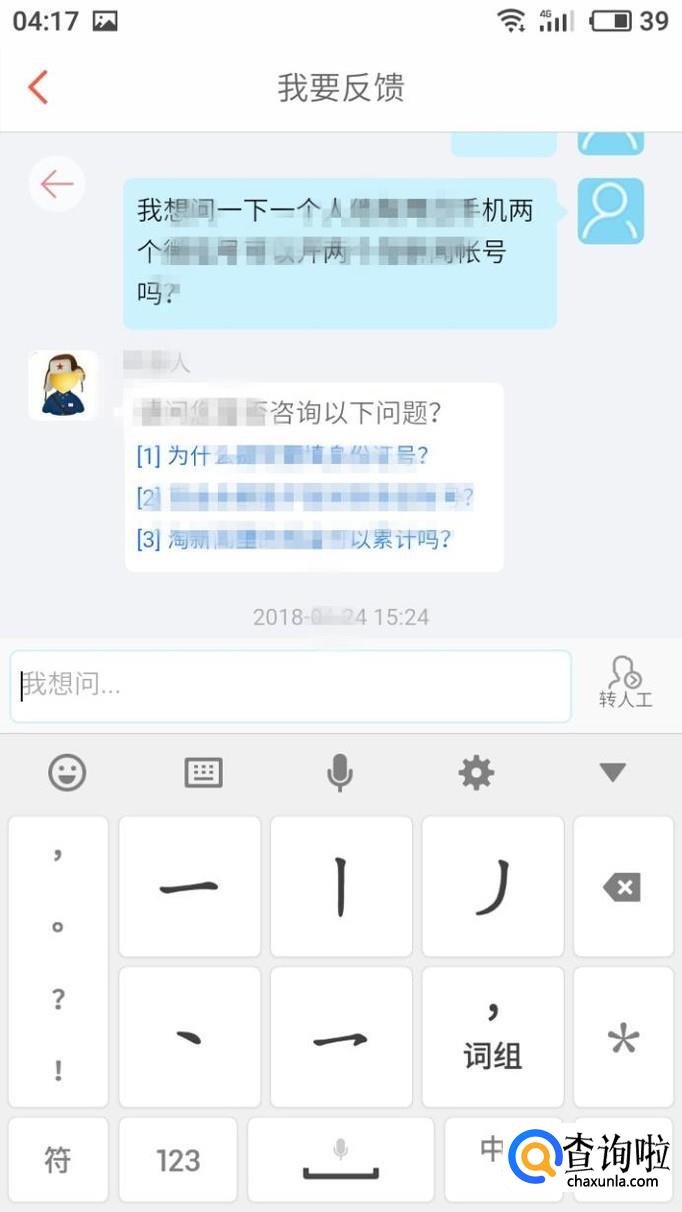The width and height of the screenshot is (682, 1212).
Task: Open suggested question [1] about 身份证号
Action: [x=283, y=456]
